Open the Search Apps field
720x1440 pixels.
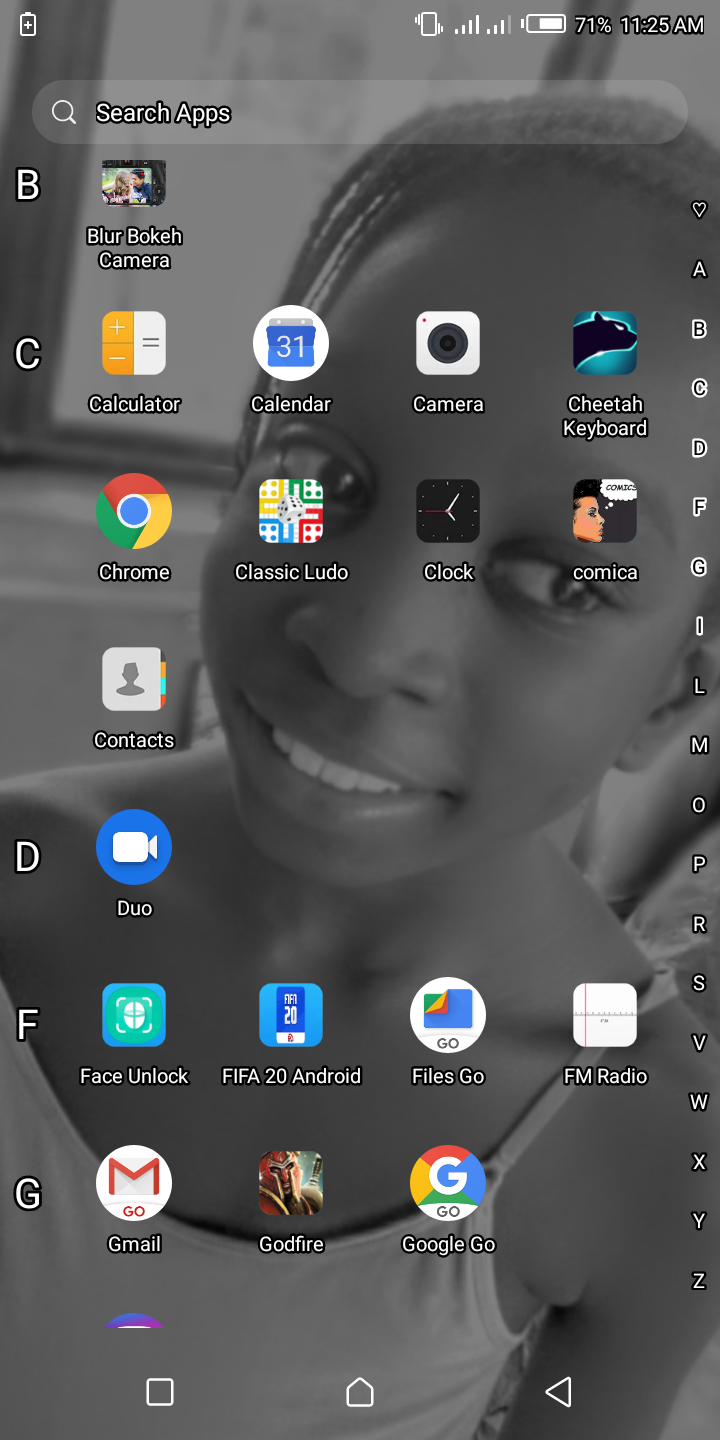coord(360,112)
